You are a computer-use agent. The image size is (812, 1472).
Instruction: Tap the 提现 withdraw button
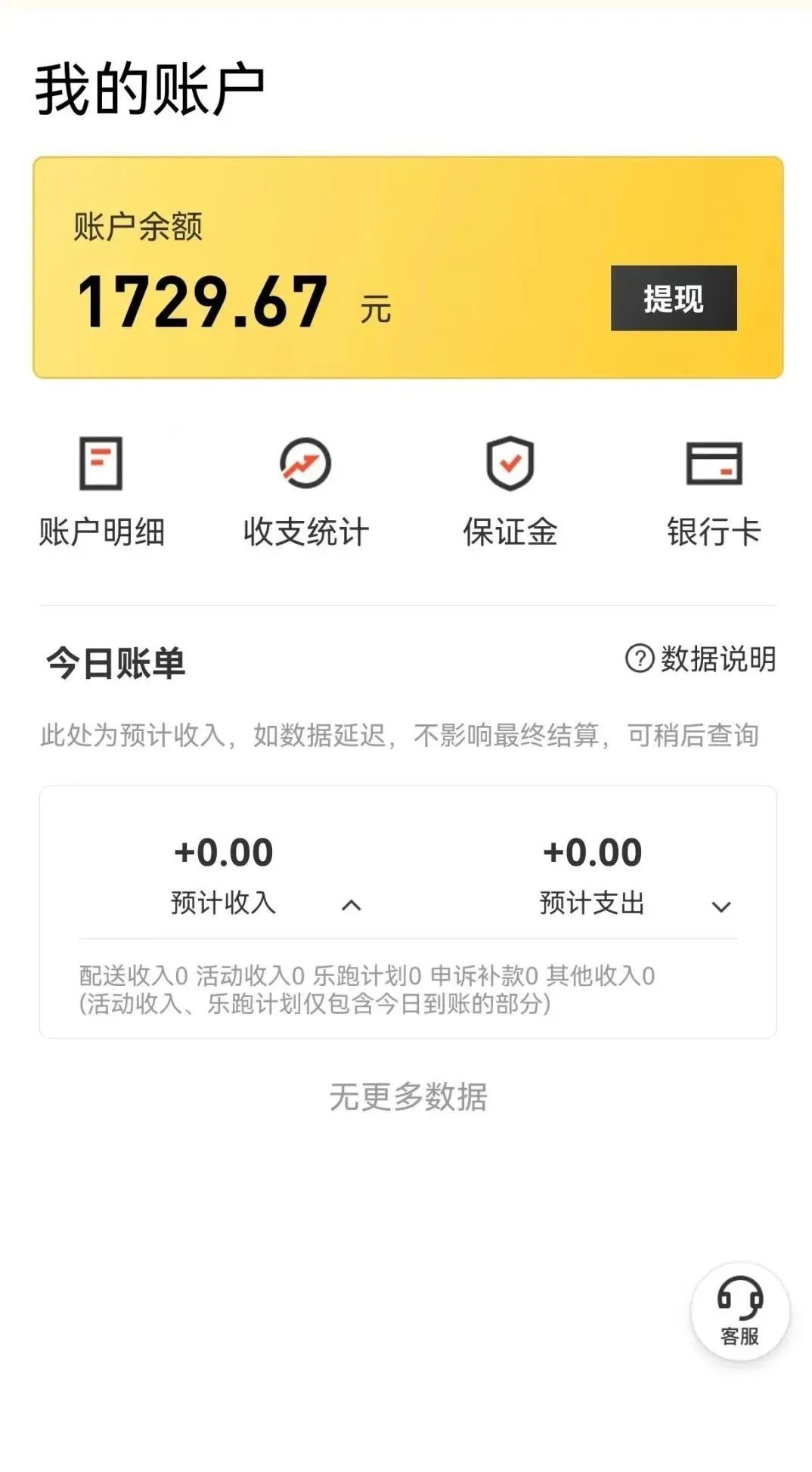click(x=674, y=298)
